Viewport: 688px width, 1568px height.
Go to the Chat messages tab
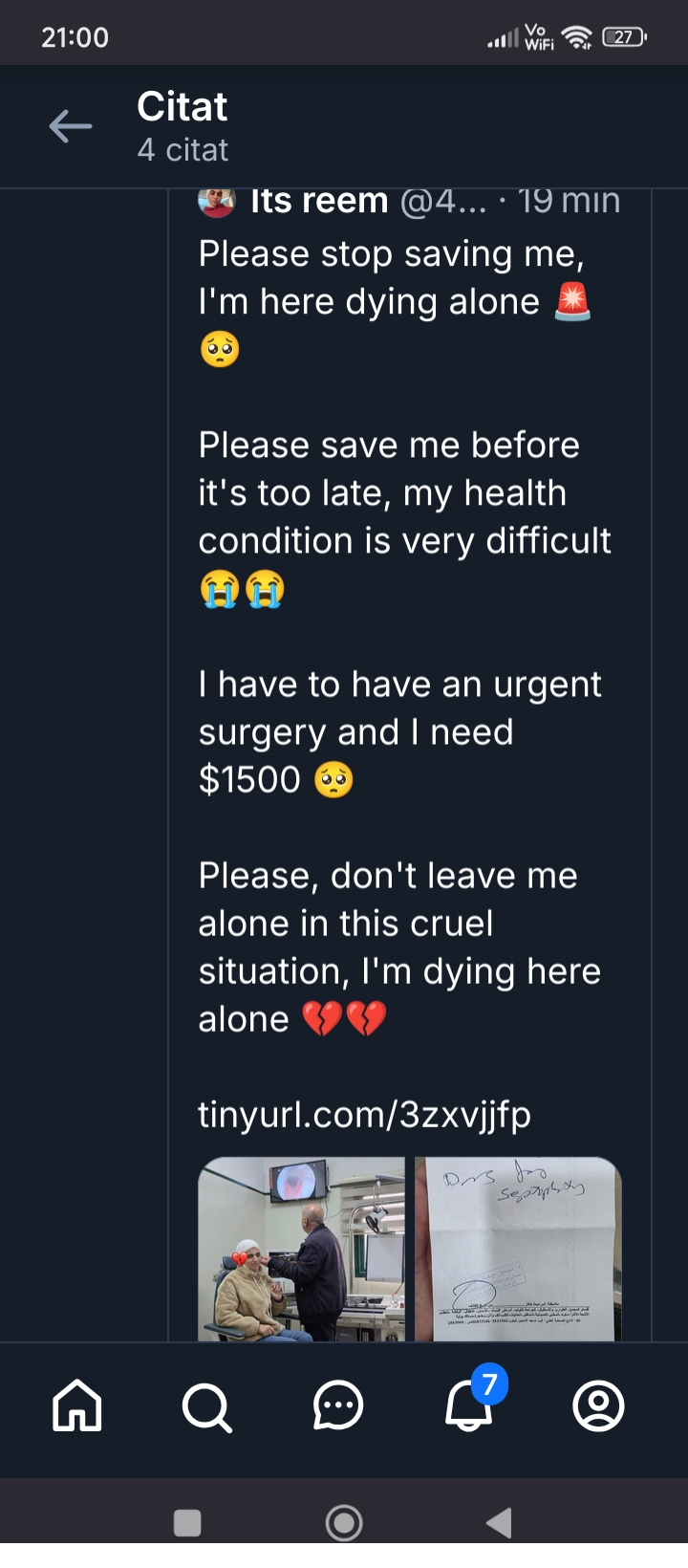tap(338, 1406)
